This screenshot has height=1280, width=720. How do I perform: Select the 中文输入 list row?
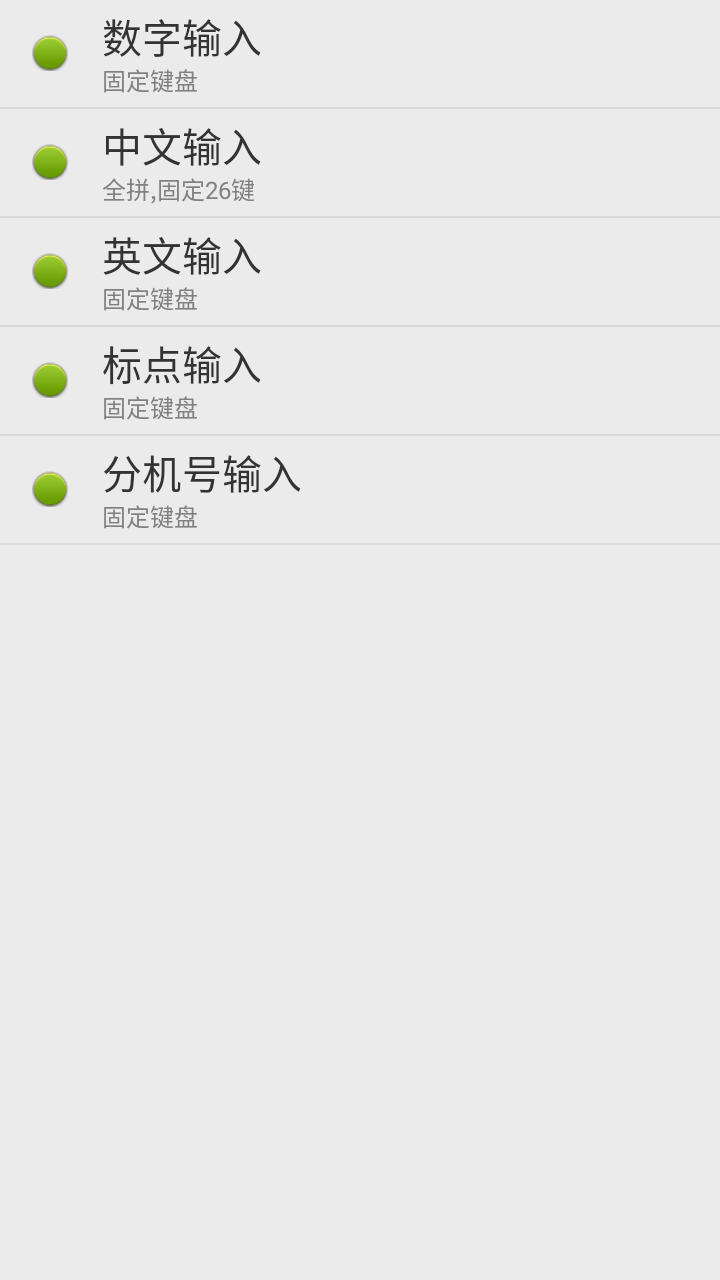pyautogui.click(x=360, y=163)
